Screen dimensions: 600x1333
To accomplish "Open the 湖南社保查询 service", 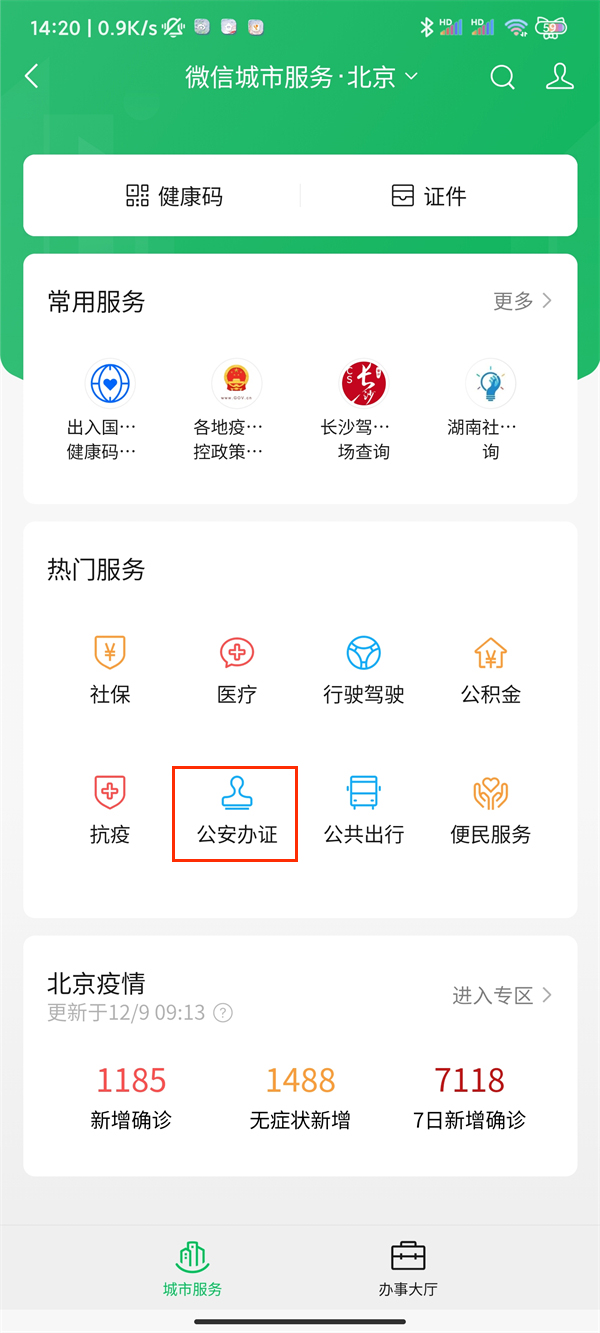I will click(490, 410).
